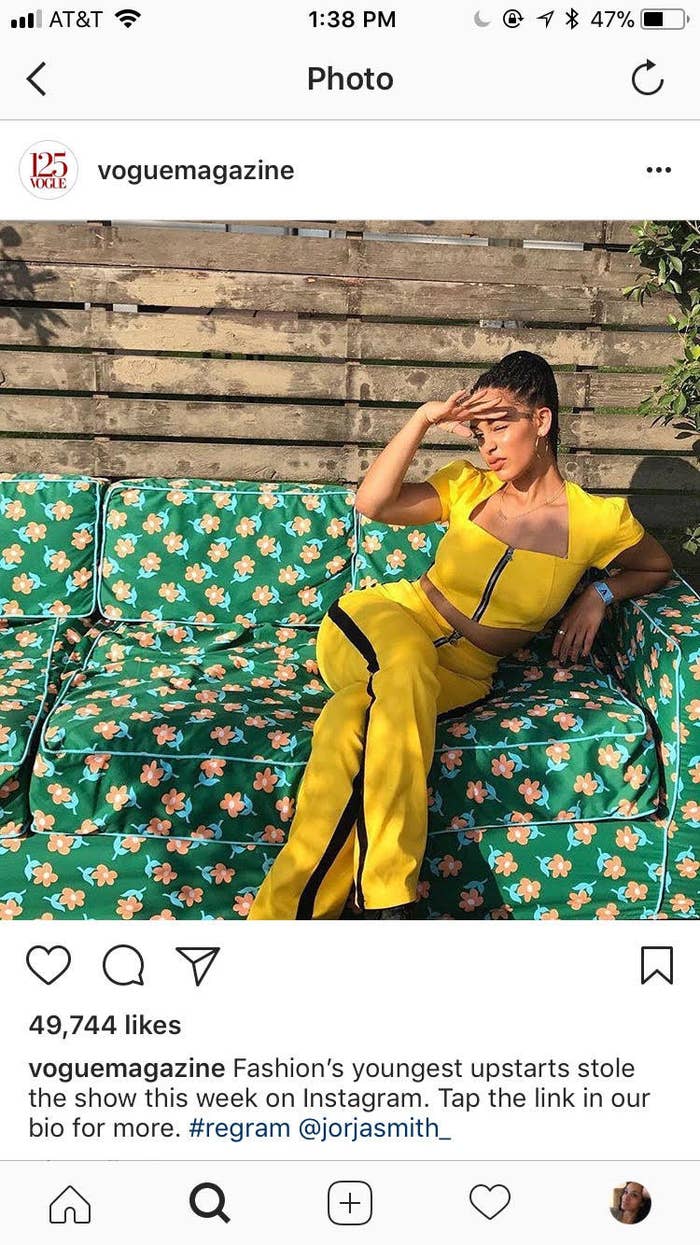The image size is (700, 1245).
Task: Go to your own profile tab
Action: [x=630, y=1203]
